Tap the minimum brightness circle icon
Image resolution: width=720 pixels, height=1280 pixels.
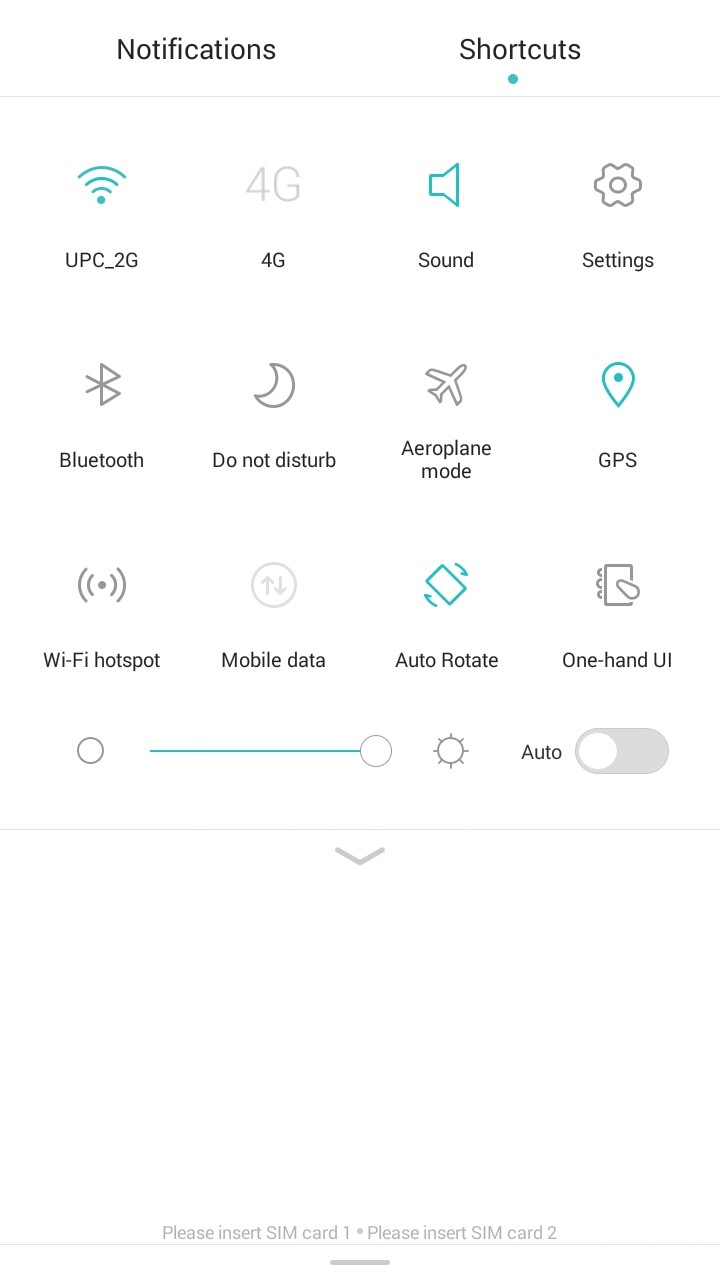pos(90,751)
